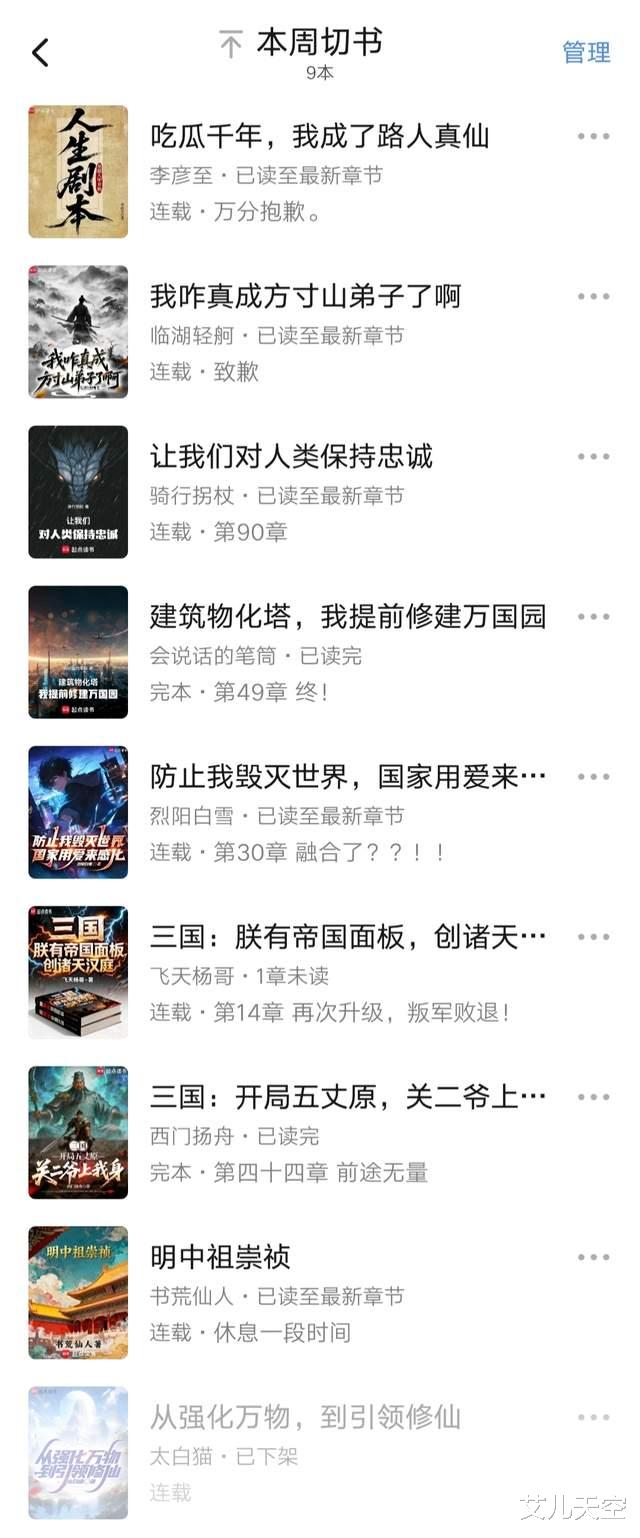Image resolution: width=640 pixels, height=1538 pixels.
Task: Open more options for 防止我毁灭世界
Action: [x=593, y=777]
